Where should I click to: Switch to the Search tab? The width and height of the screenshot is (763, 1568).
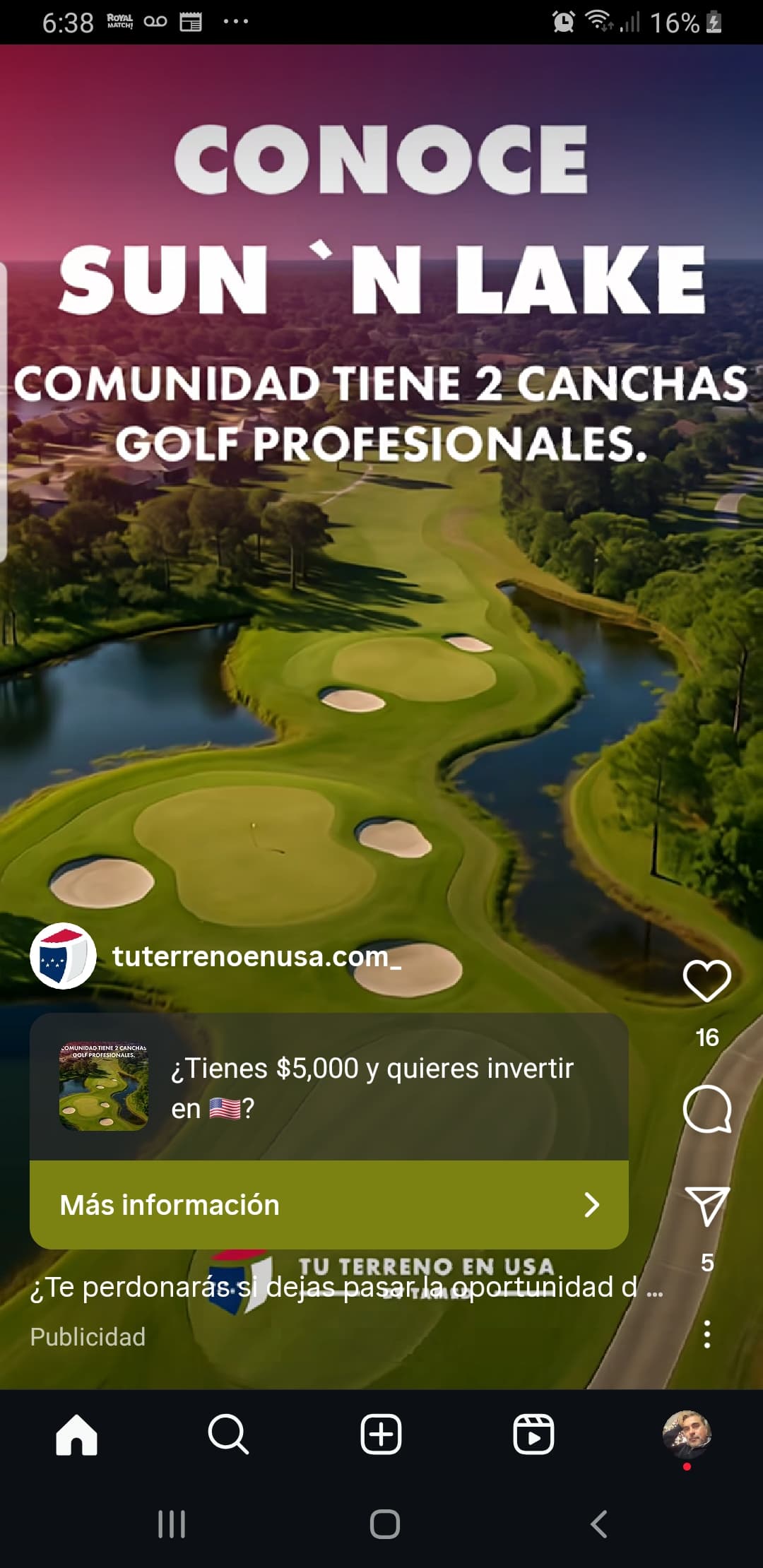click(228, 1435)
